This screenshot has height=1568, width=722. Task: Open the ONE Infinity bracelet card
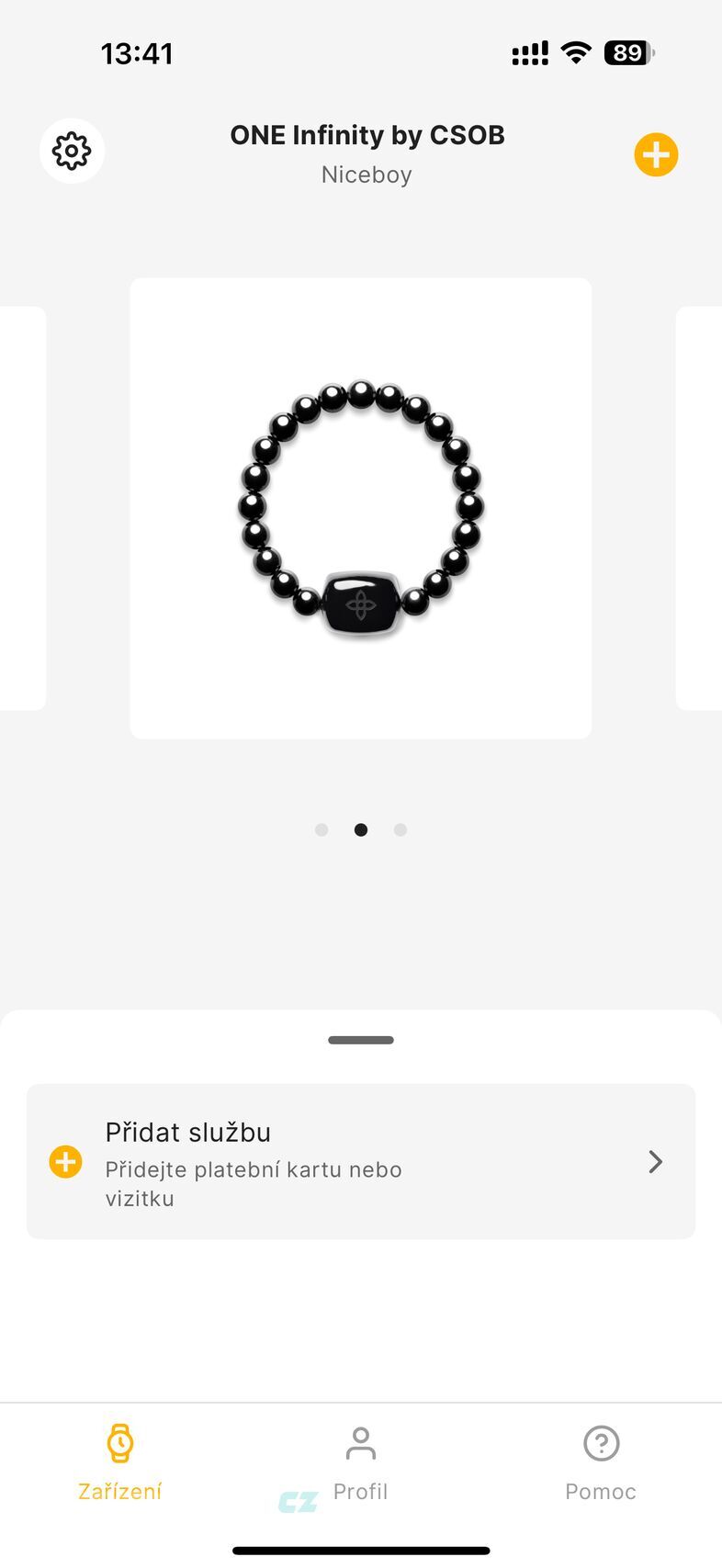tap(361, 508)
